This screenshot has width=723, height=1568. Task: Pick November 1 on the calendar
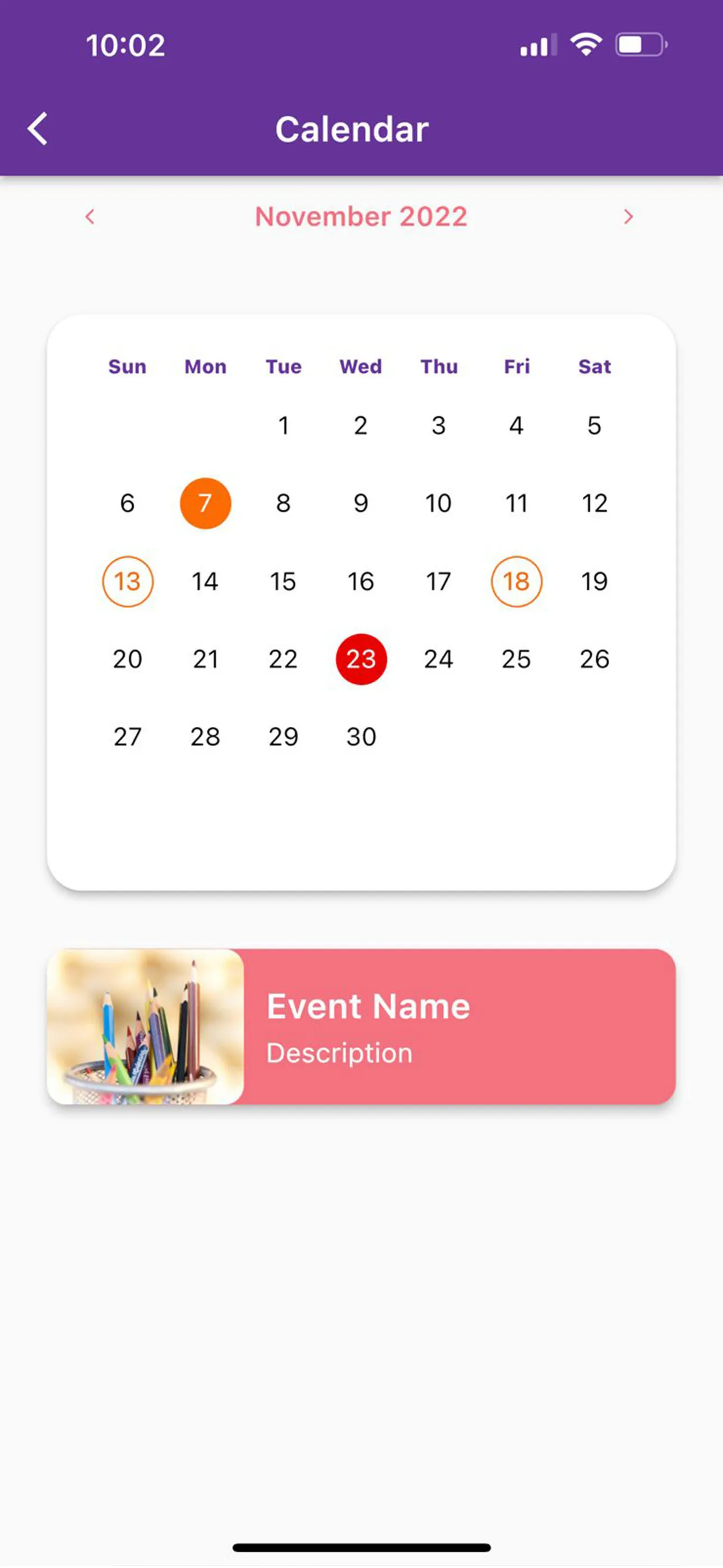tap(283, 426)
